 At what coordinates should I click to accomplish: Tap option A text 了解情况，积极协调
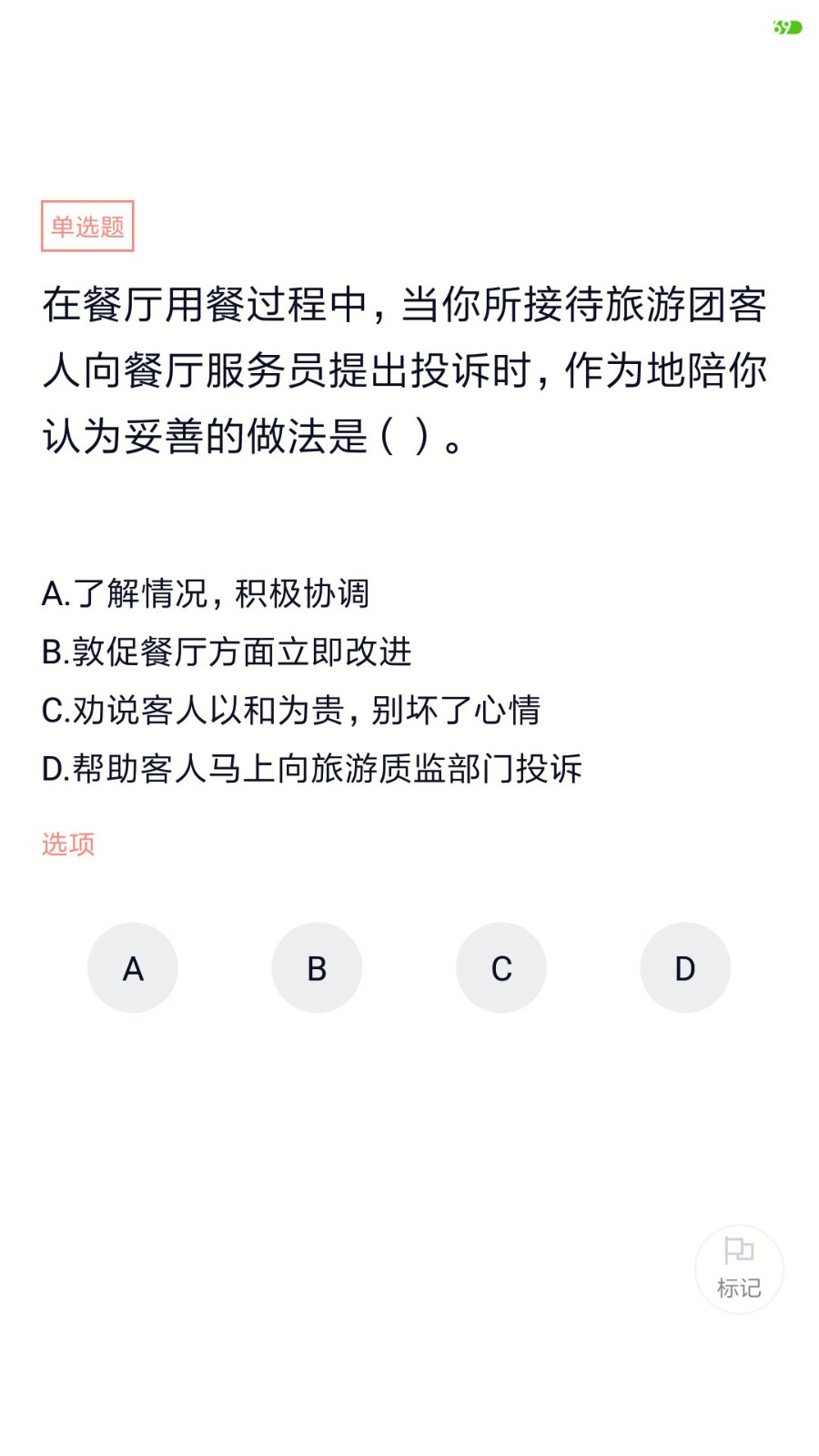tap(207, 593)
